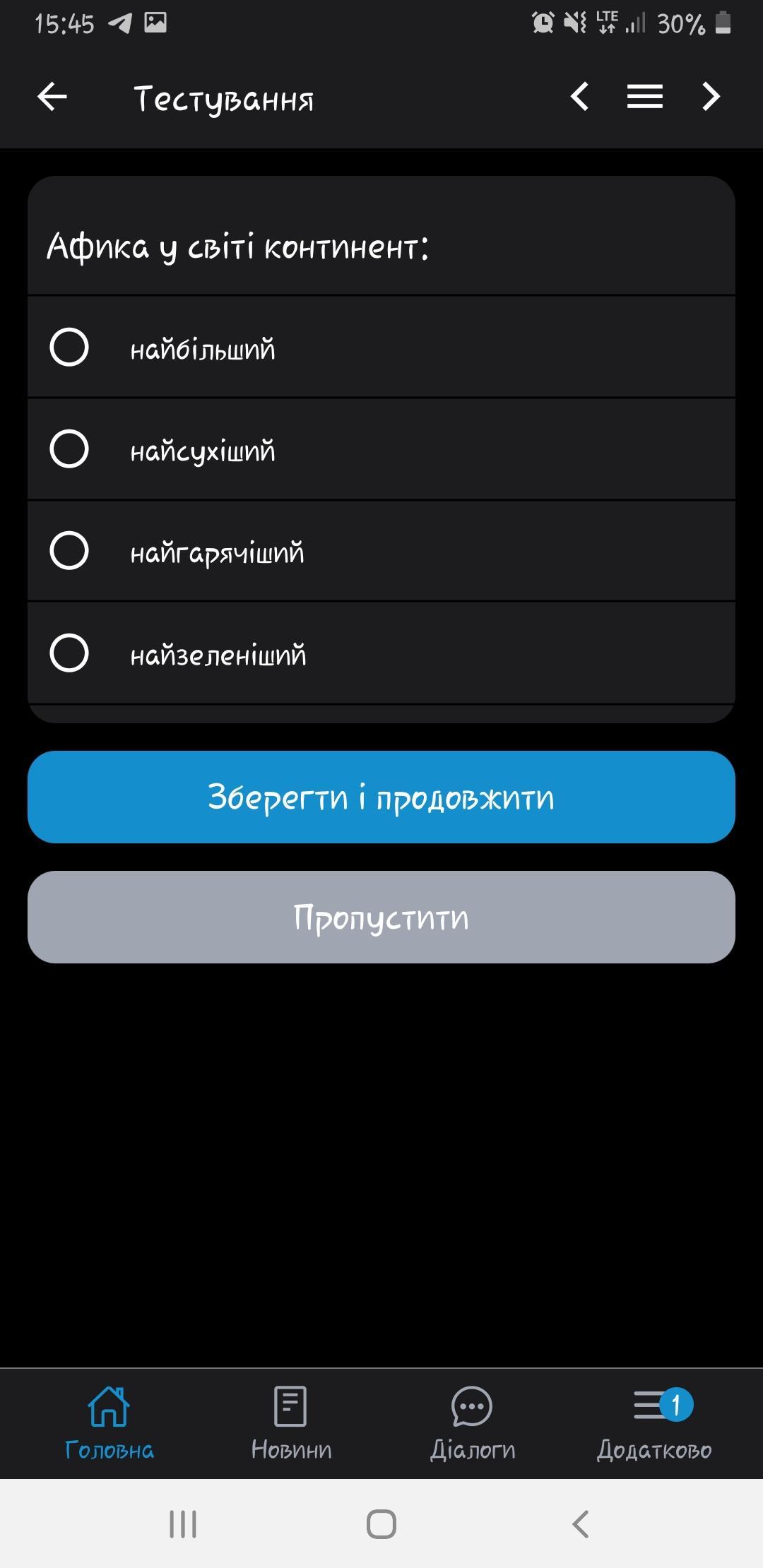Choose the answer найсухіший
This screenshot has width=763, height=1568.
(69, 449)
